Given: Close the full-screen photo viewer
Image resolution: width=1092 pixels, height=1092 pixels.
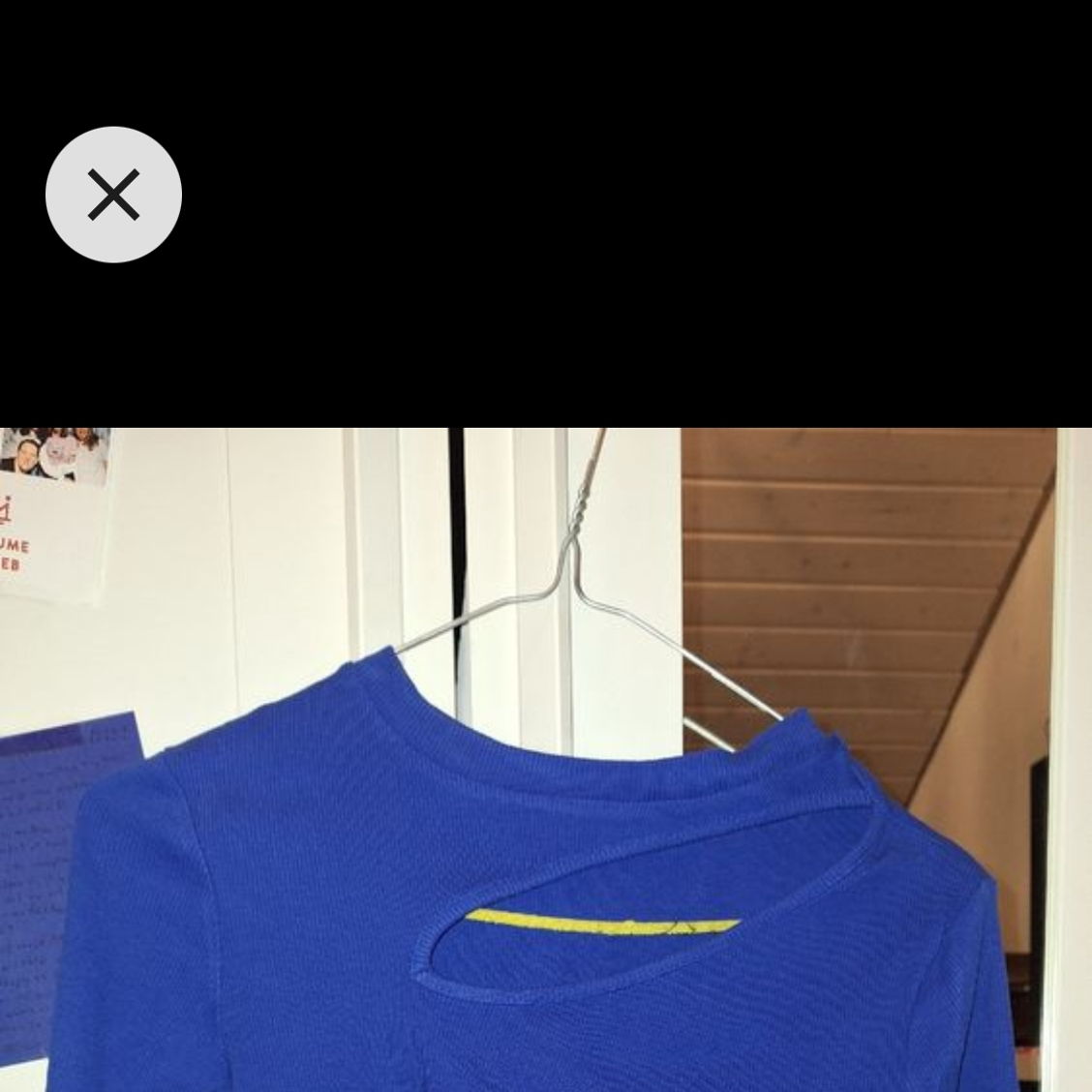Looking at the screenshot, I should pyautogui.click(x=113, y=195).
